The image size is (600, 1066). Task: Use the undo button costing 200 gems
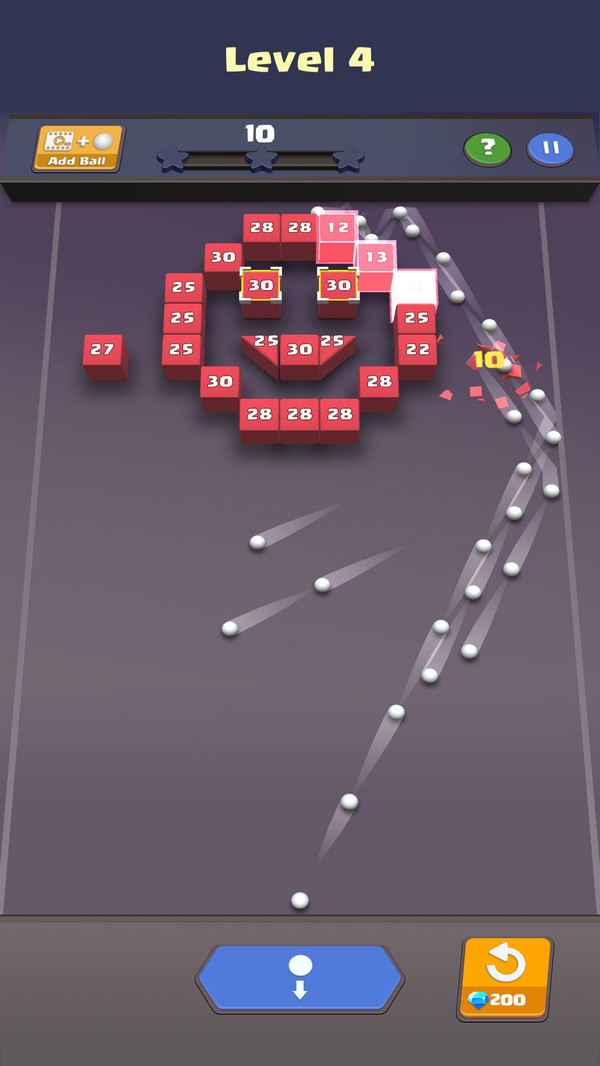pyautogui.click(x=505, y=977)
